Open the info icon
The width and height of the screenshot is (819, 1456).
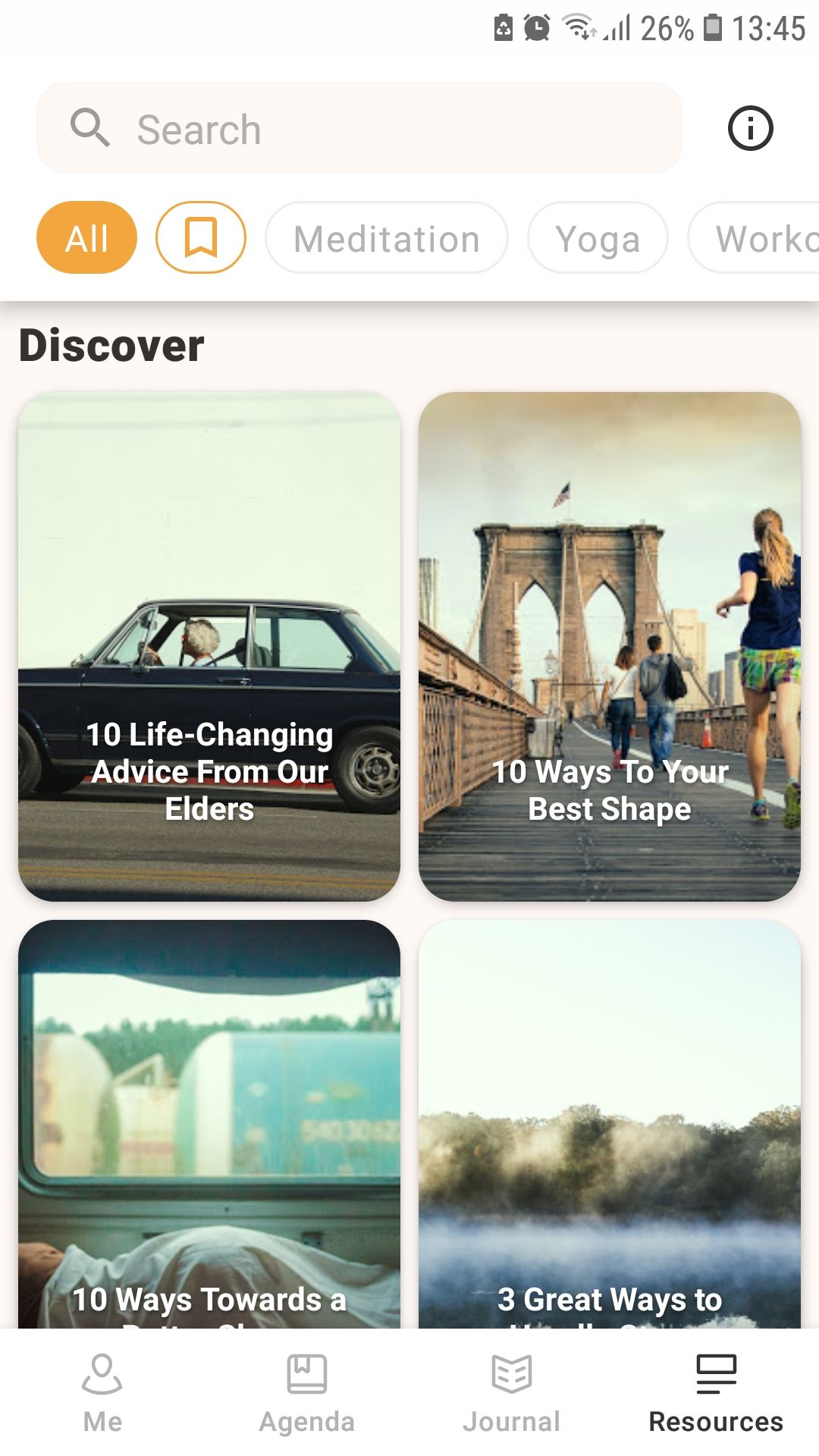750,129
